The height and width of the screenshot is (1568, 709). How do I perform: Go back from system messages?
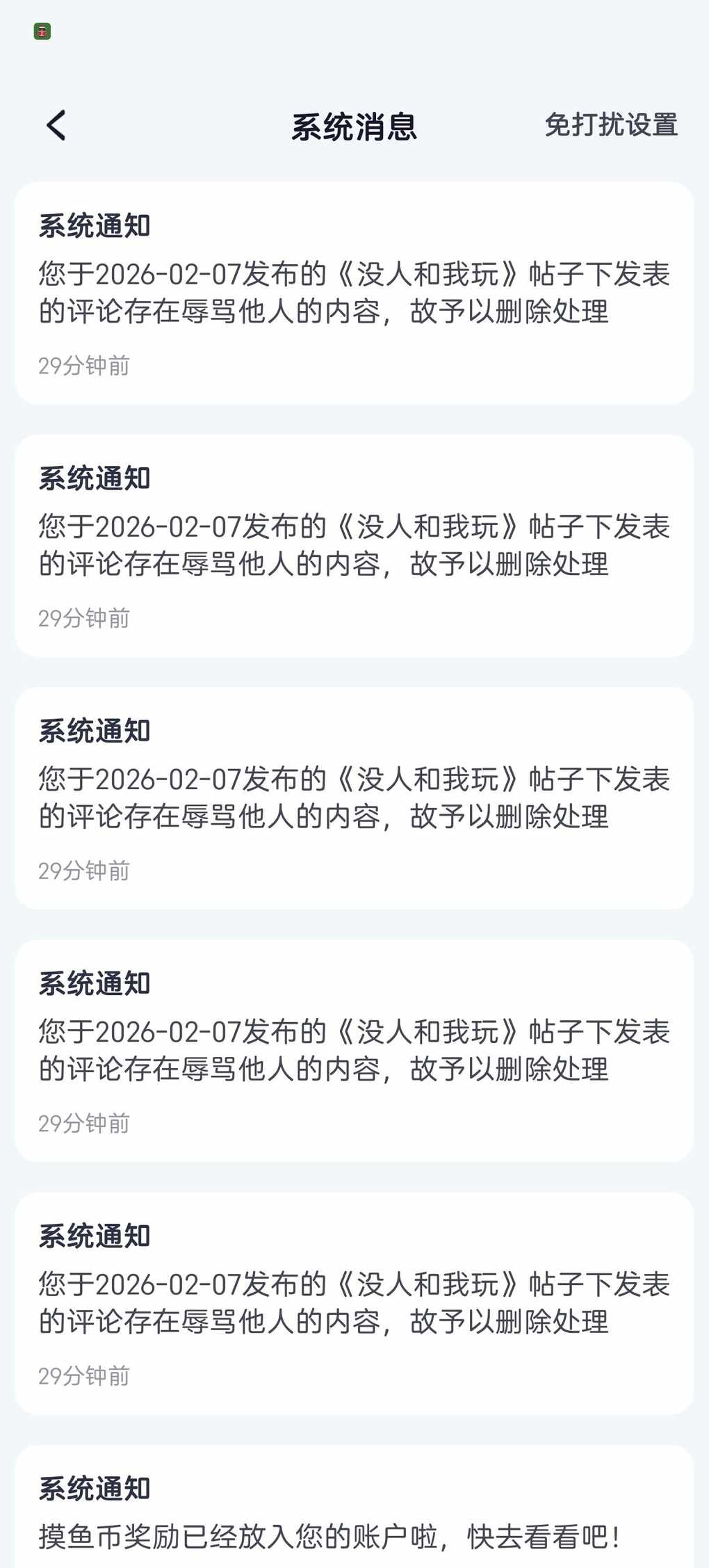pyautogui.click(x=56, y=126)
